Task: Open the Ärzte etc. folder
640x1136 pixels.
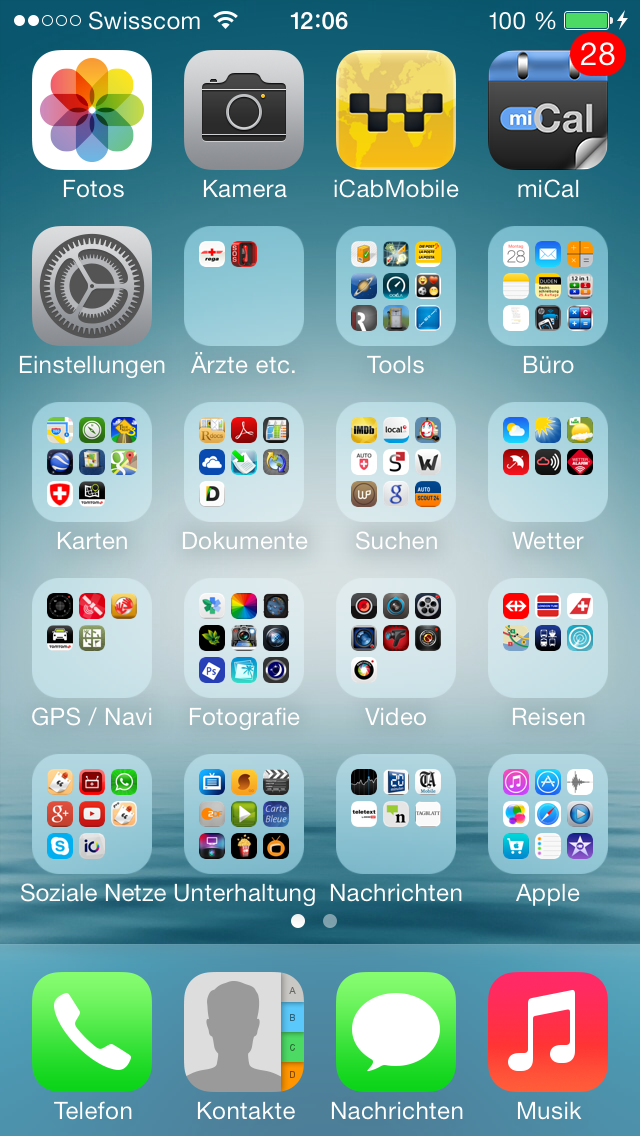Action: (x=244, y=286)
